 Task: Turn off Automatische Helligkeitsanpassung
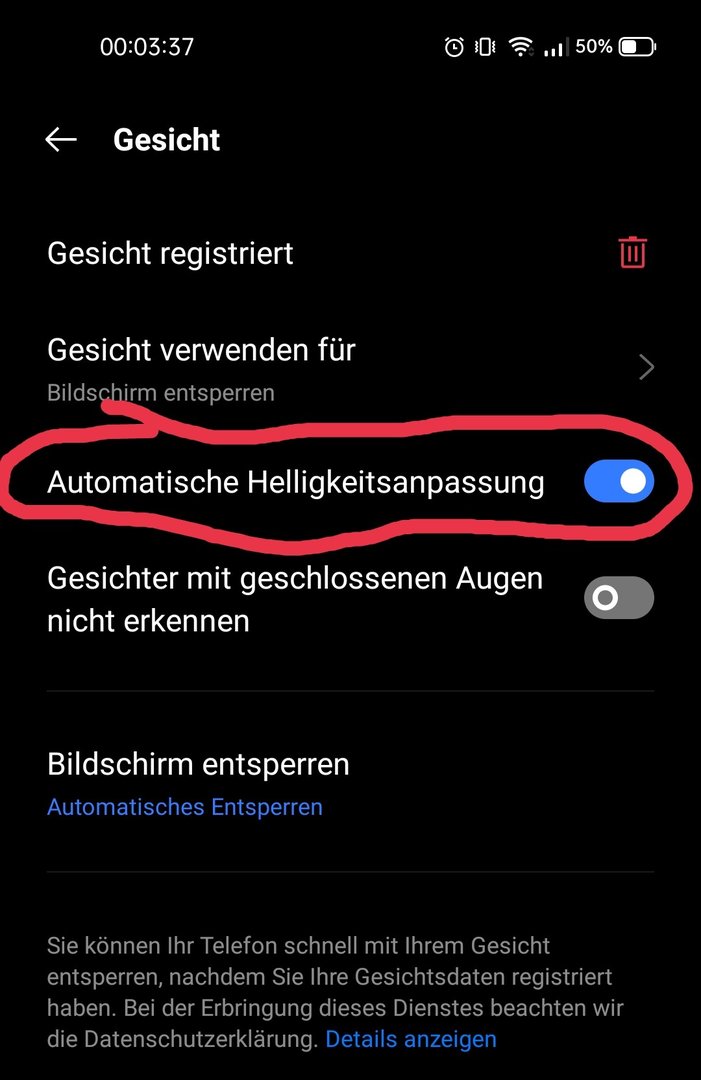coord(618,482)
